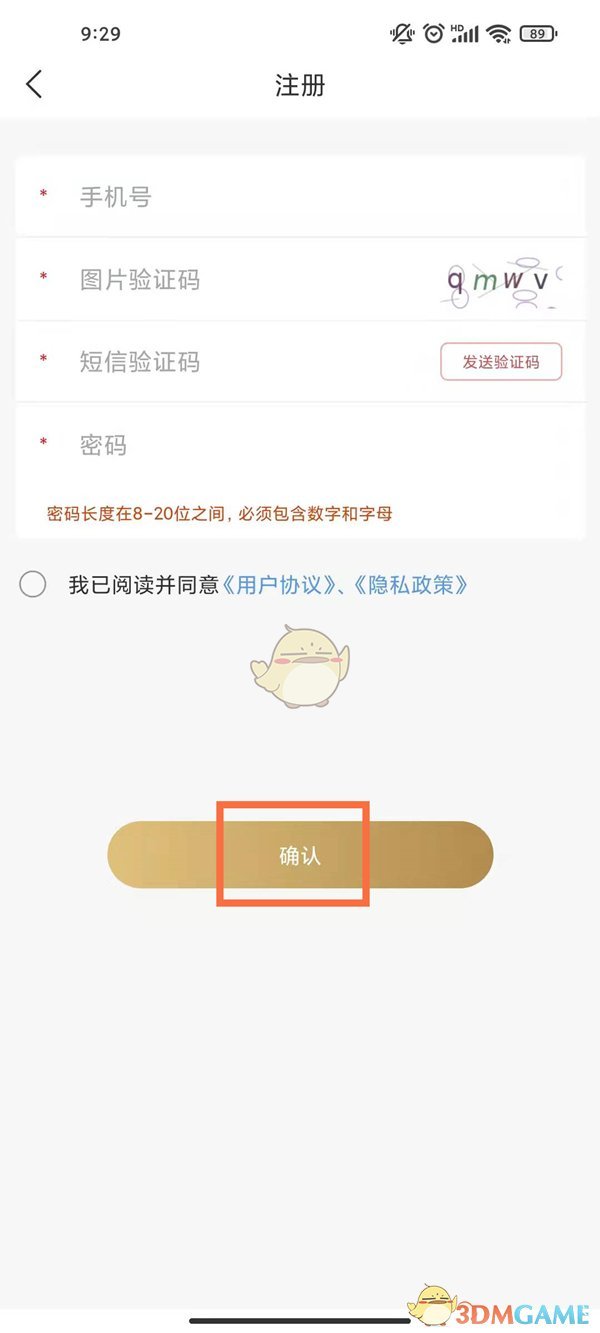Focus the 图片验证码 text field
600x1333 pixels.
coord(250,280)
